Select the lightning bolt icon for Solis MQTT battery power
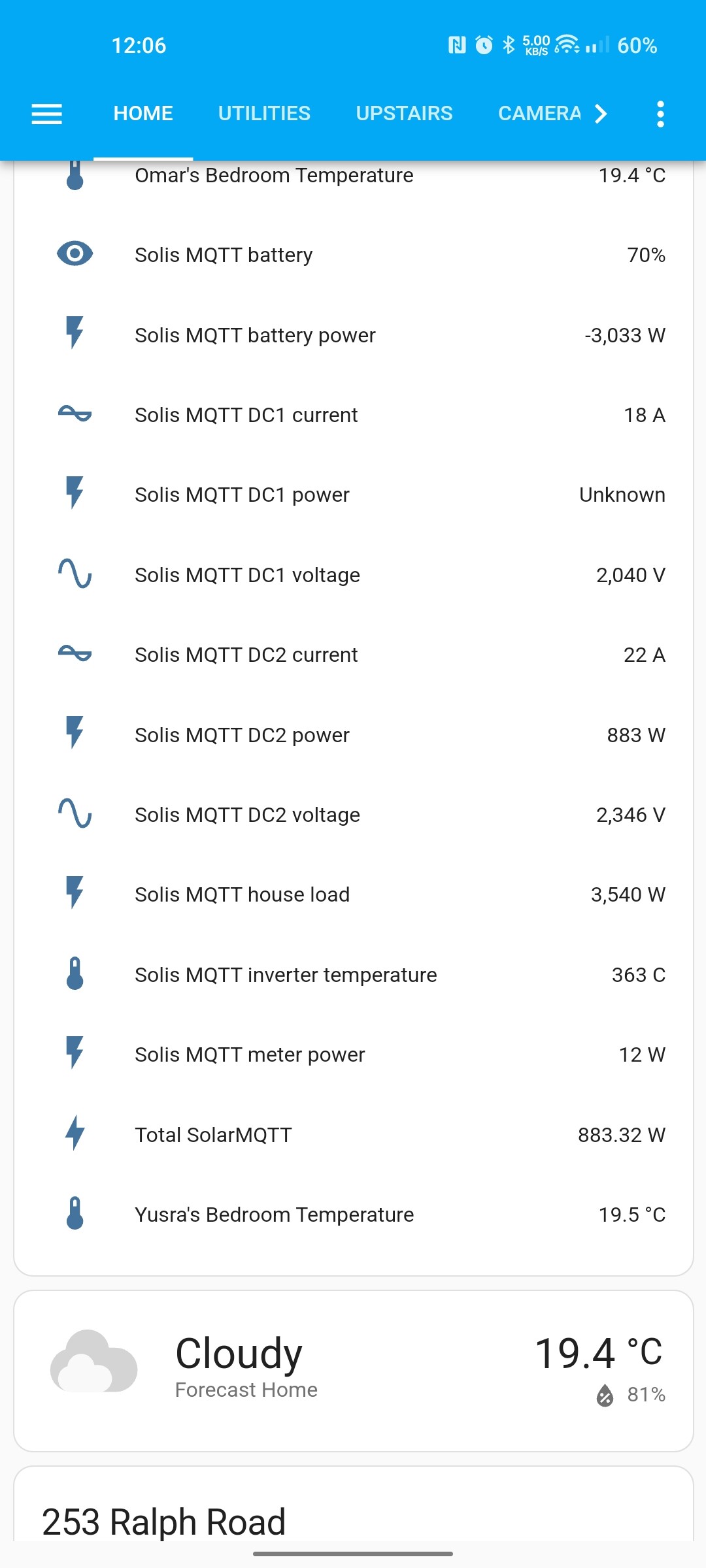The width and height of the screenshot is (706, 1568). tap(74, 335)
